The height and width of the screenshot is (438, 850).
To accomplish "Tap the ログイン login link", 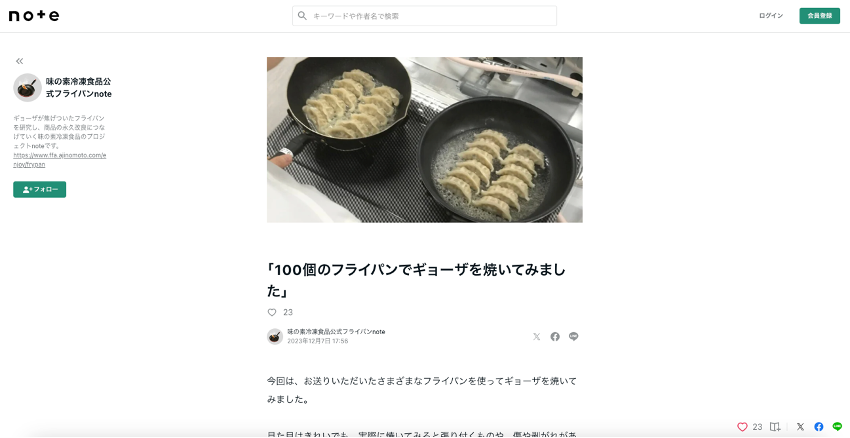I will (x=771, y=16).
